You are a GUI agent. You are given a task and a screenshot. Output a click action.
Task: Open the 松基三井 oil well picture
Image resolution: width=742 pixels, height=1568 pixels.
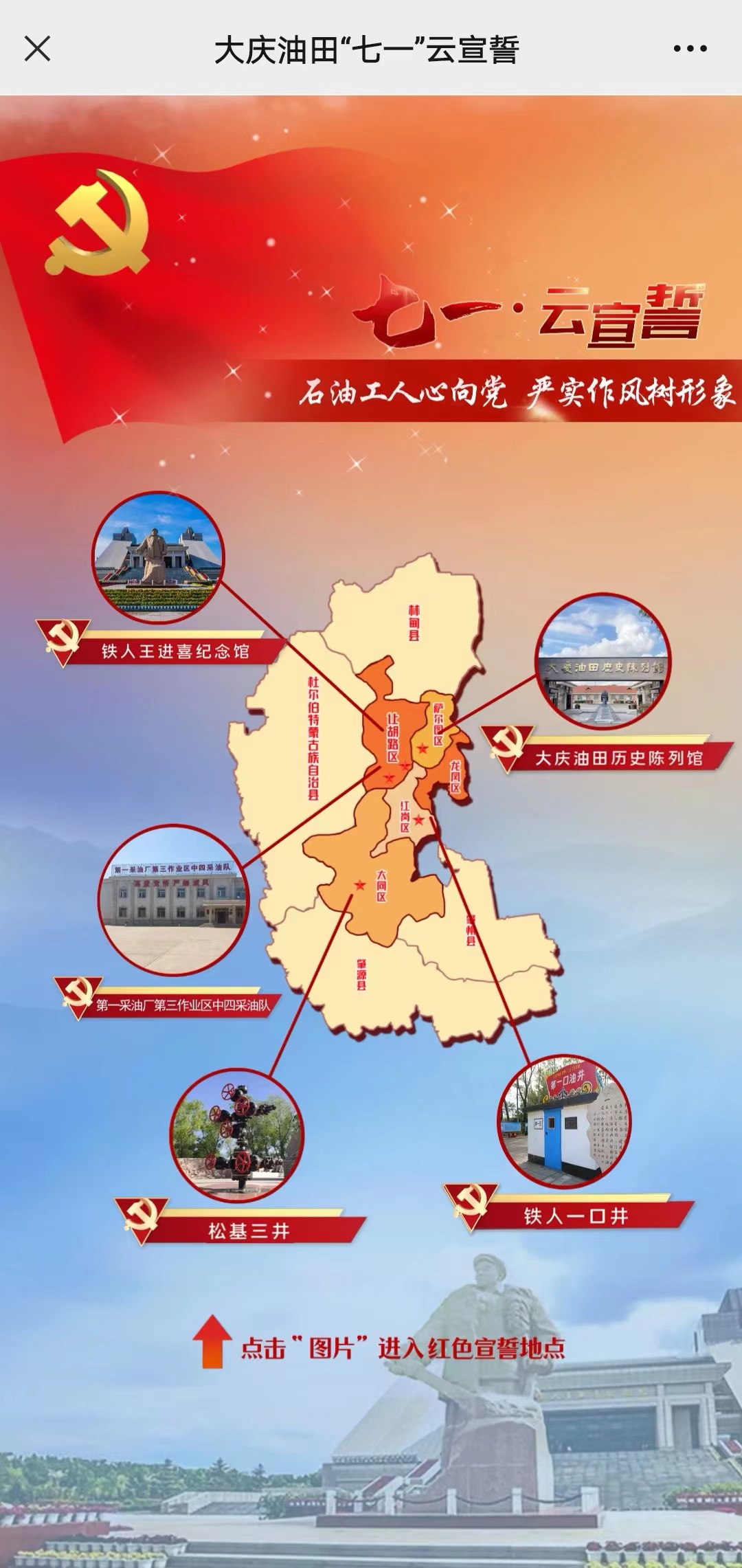237,1136
